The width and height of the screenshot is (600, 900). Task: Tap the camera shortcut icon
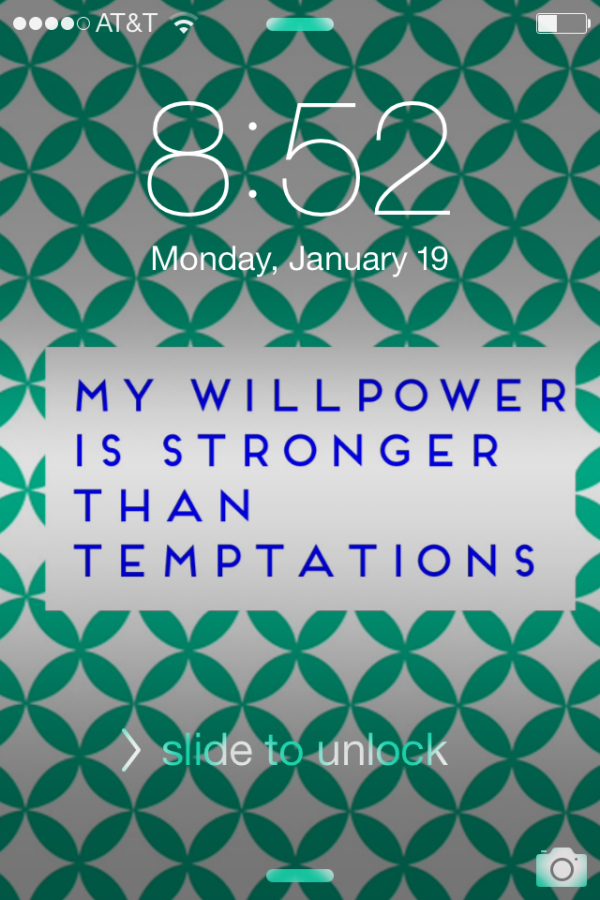click(x=561, y=866)
